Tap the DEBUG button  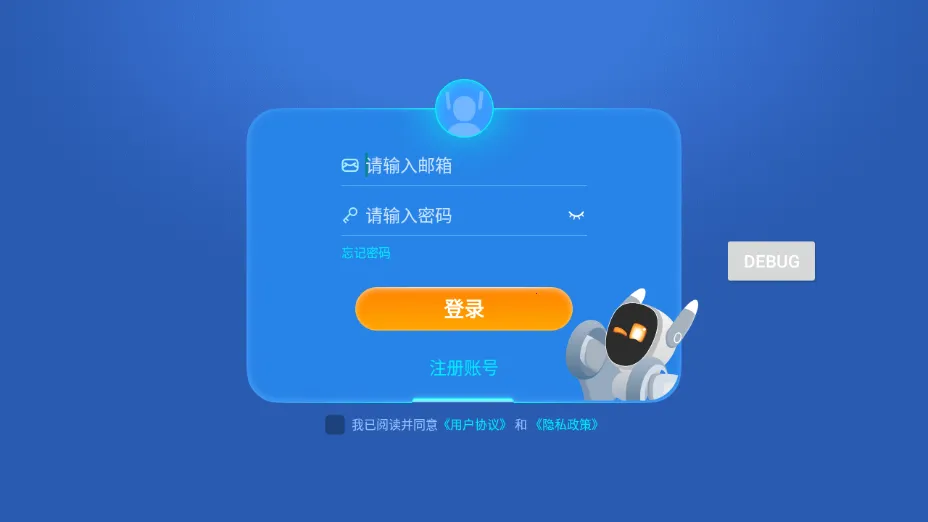pos(771,261)
